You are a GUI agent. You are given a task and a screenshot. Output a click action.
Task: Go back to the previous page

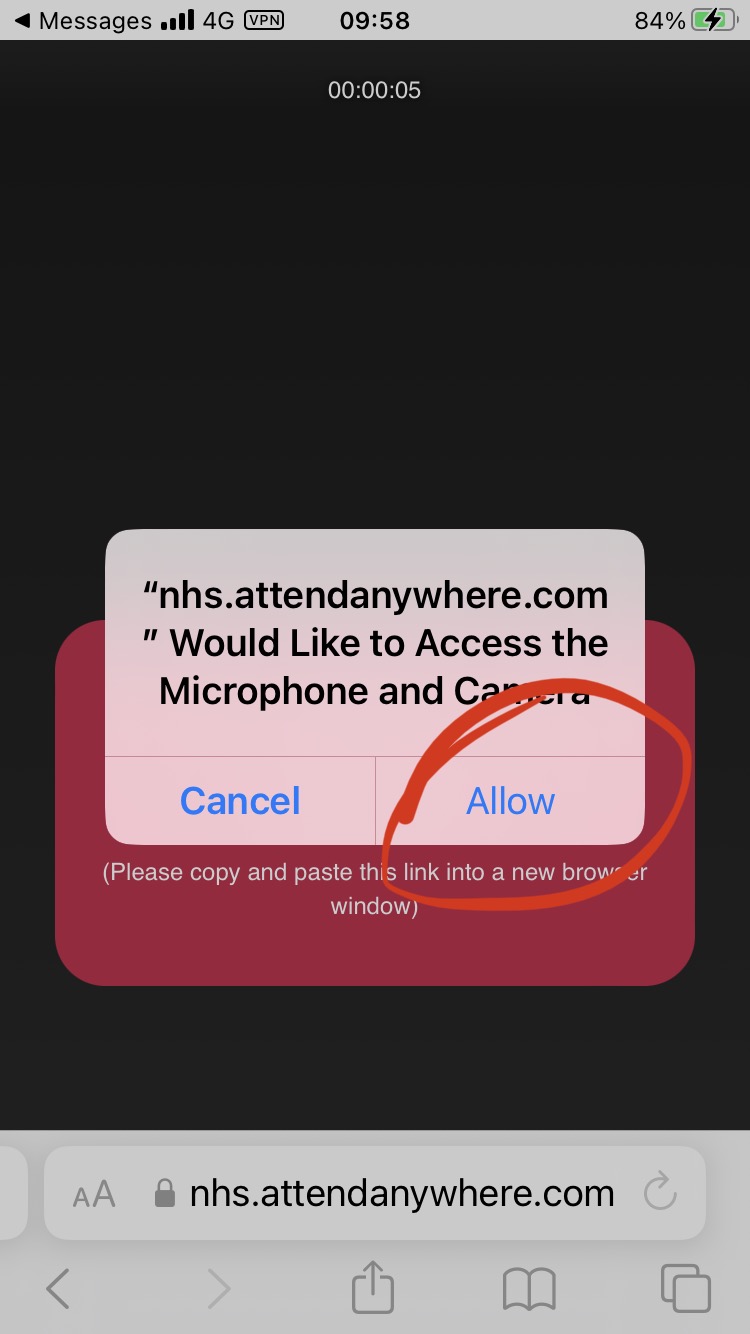pyautogui.click(x=59, y=1289)
